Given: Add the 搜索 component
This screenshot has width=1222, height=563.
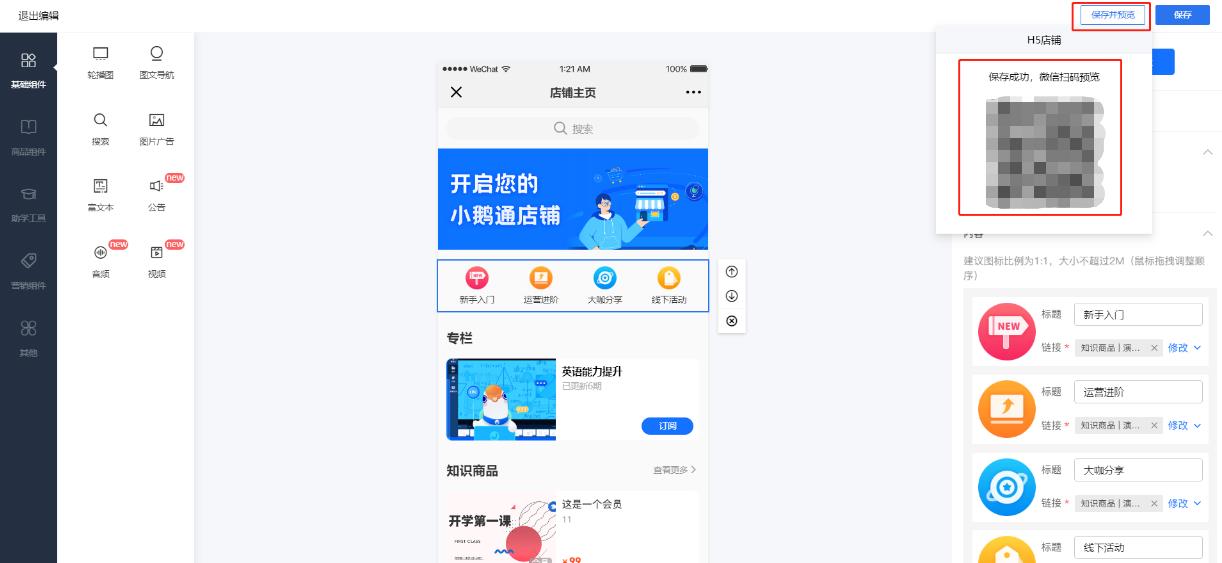Looking at the screenshot, I should coord(100,129).
